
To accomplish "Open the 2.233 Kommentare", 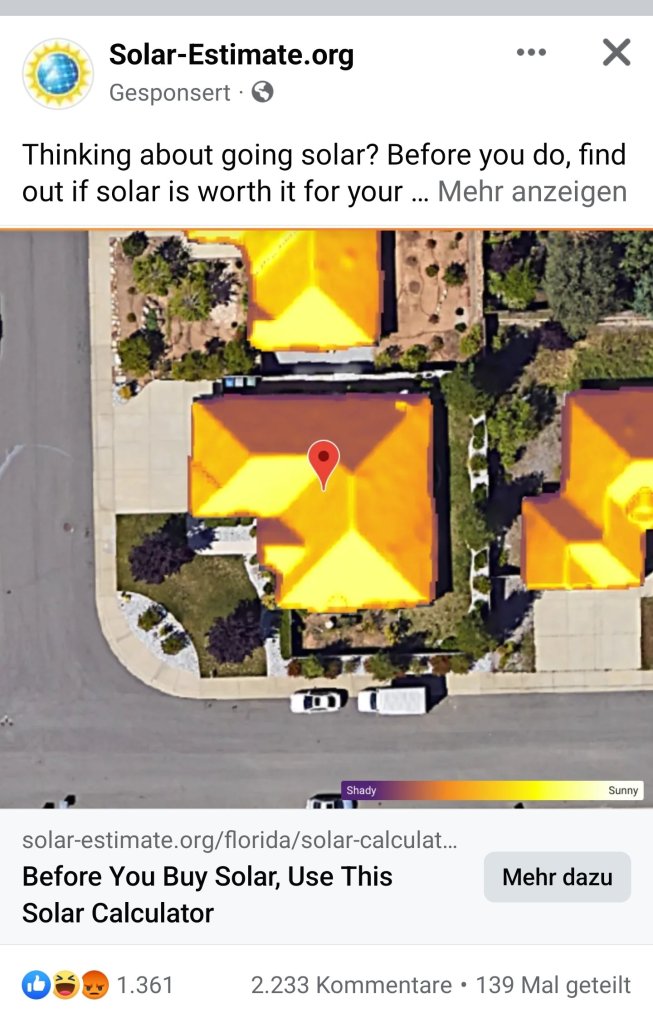I will 351,985.
